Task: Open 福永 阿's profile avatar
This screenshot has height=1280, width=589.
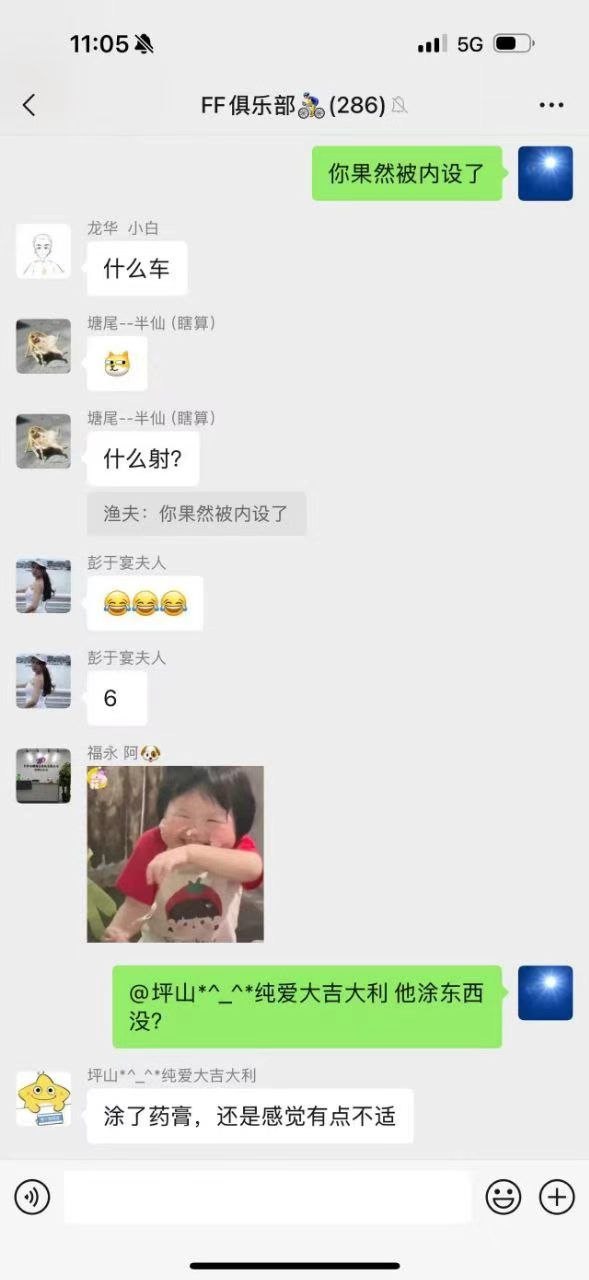Action: 43,776
